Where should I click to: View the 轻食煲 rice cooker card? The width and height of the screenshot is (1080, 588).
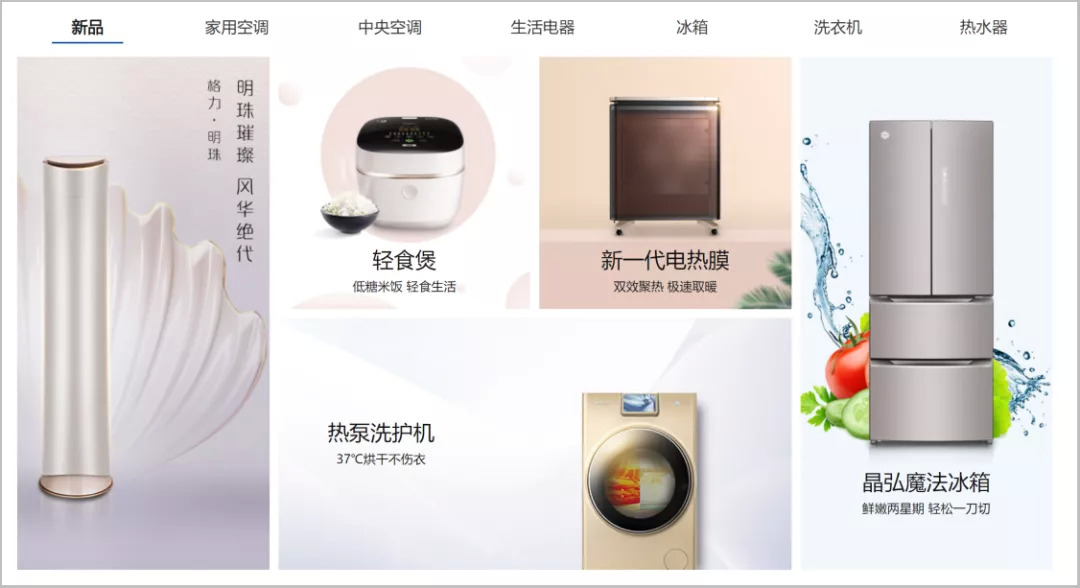pos(404,183)
